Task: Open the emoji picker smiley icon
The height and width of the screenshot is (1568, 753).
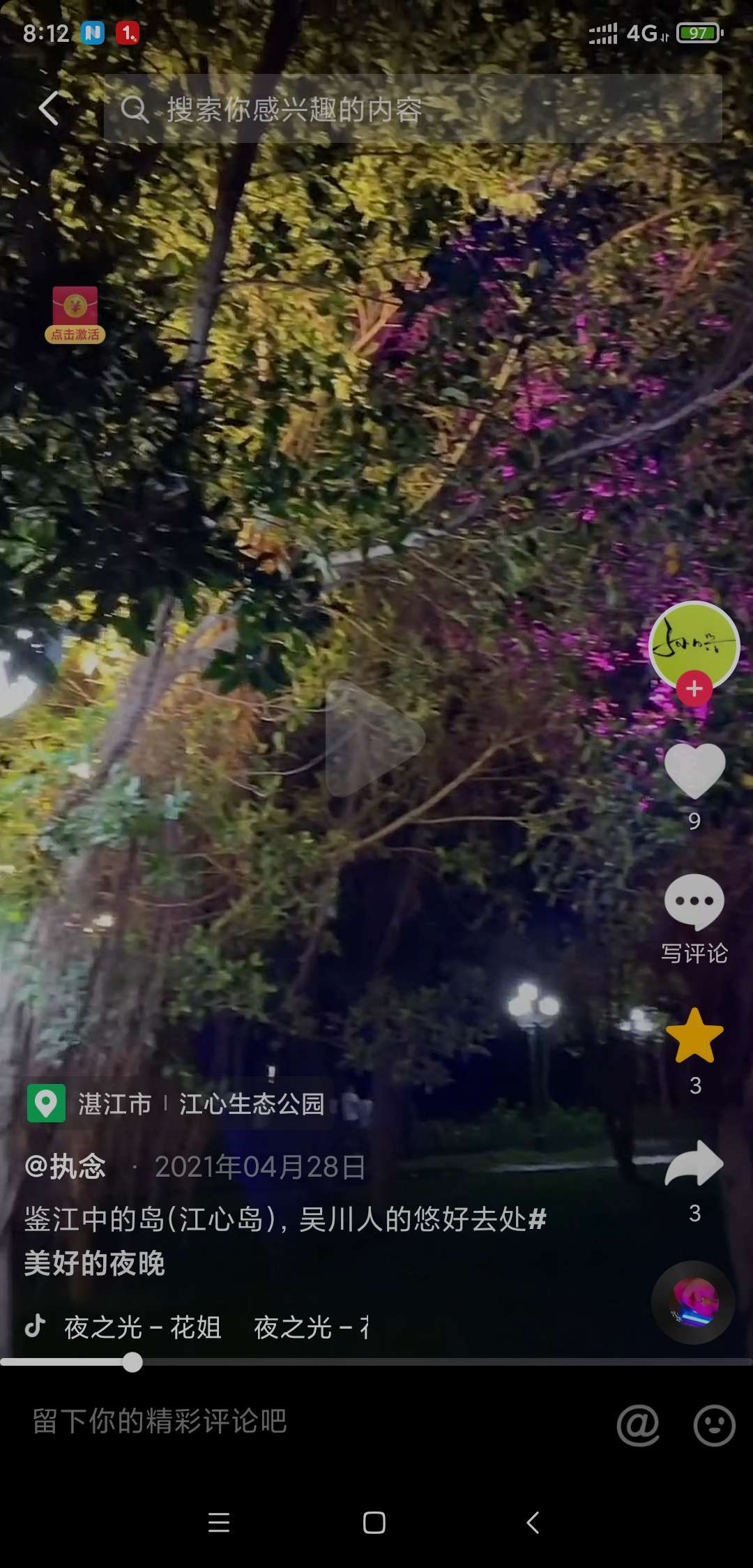Action: pos(714,1424)
